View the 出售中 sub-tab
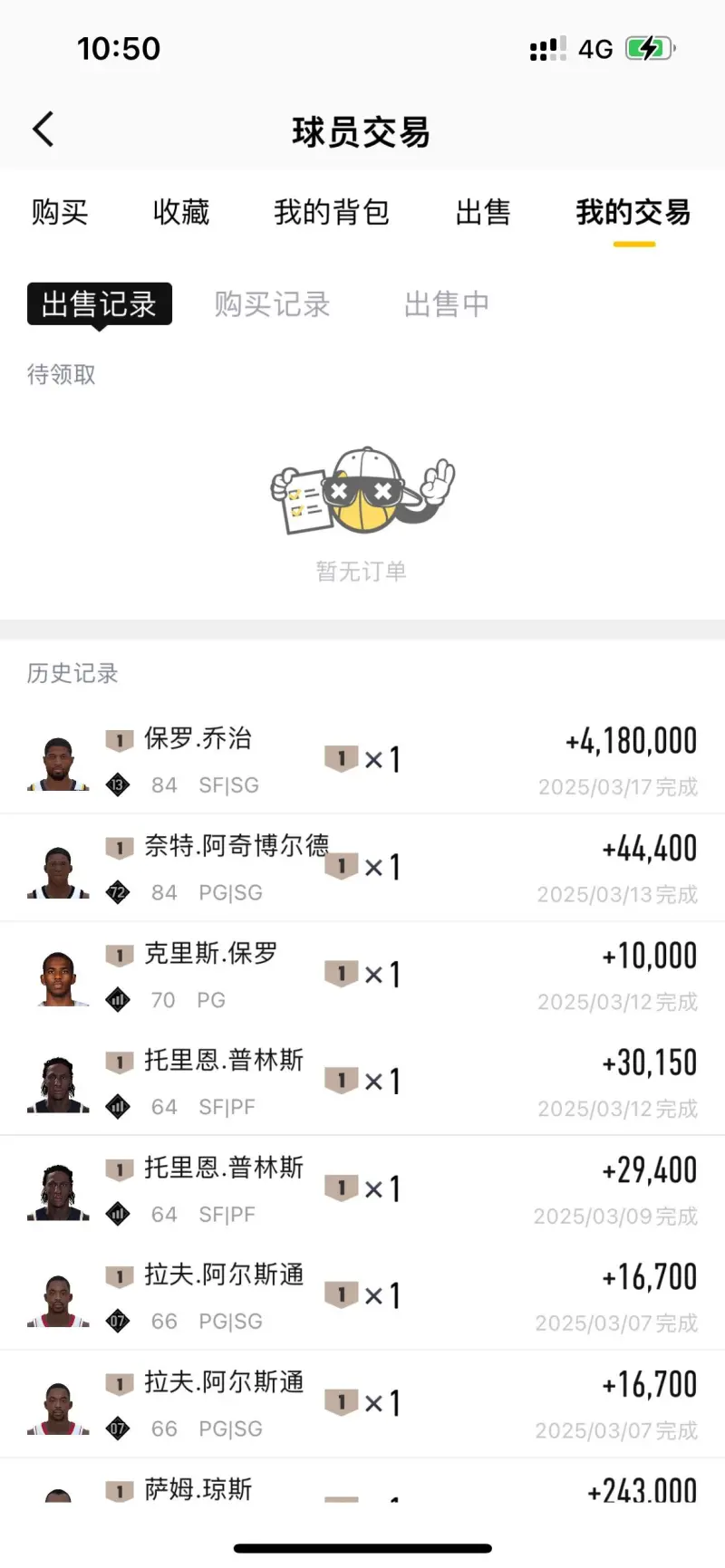Screen dimensions: 725x1568 point(446,304)
